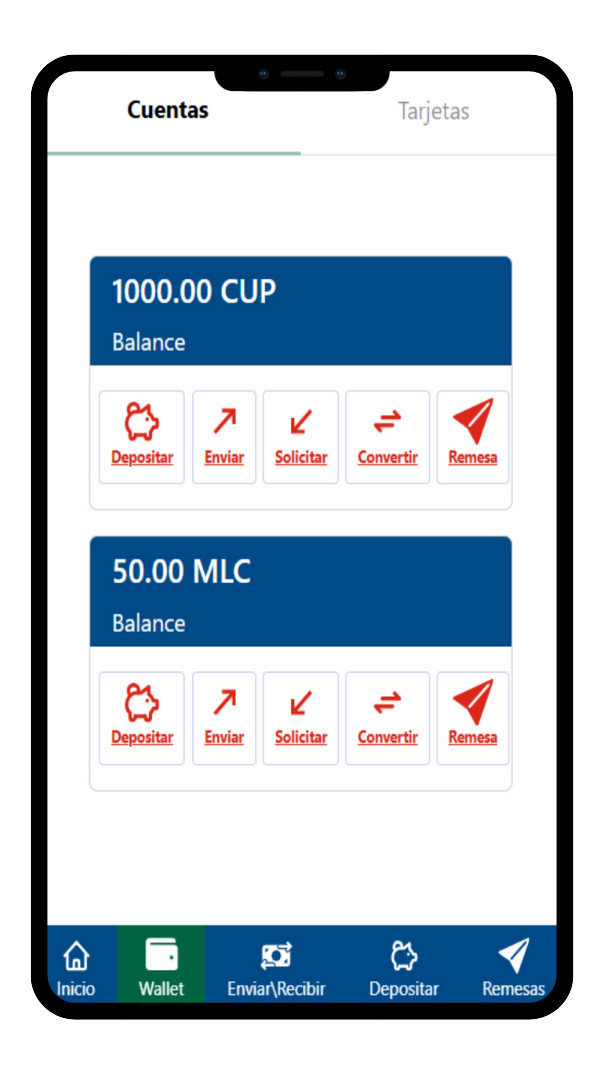Tap Solicitar in the MLC account

tap(301, 718)
